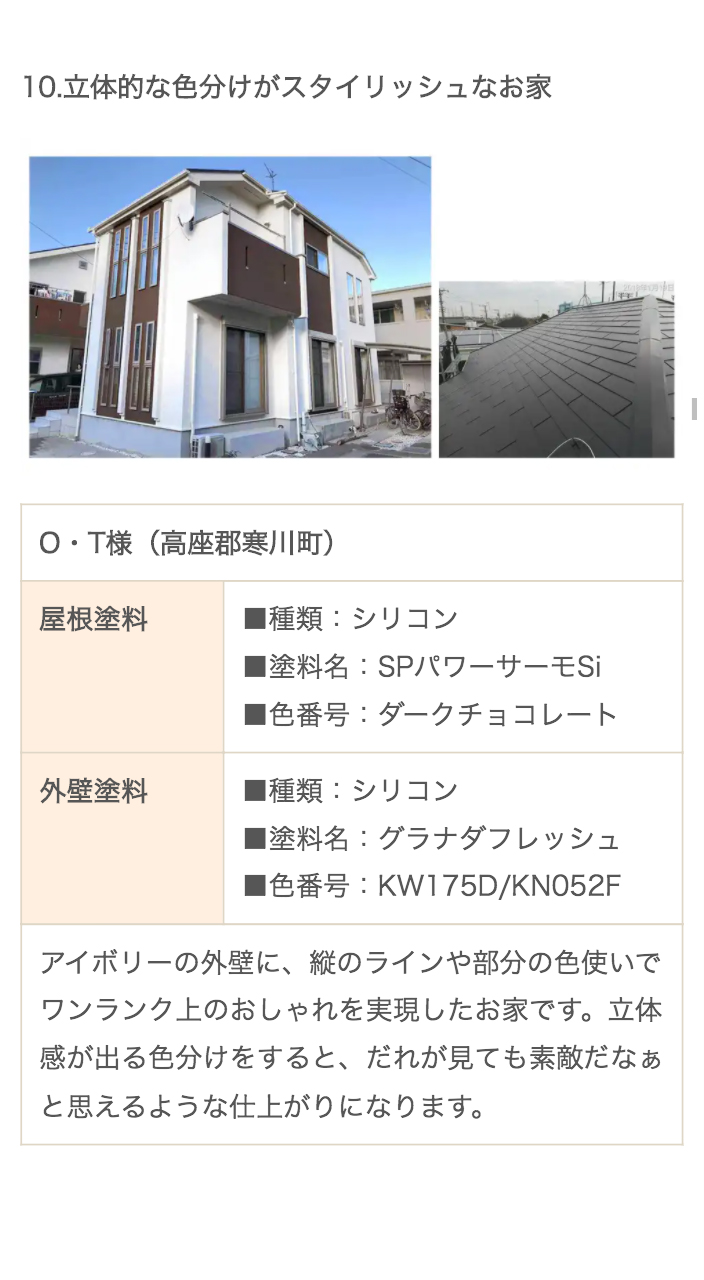The height and width of the screenshot is (1280, 704).
Task: Open the white and brown house photo
Action: (x=230, y=306)
